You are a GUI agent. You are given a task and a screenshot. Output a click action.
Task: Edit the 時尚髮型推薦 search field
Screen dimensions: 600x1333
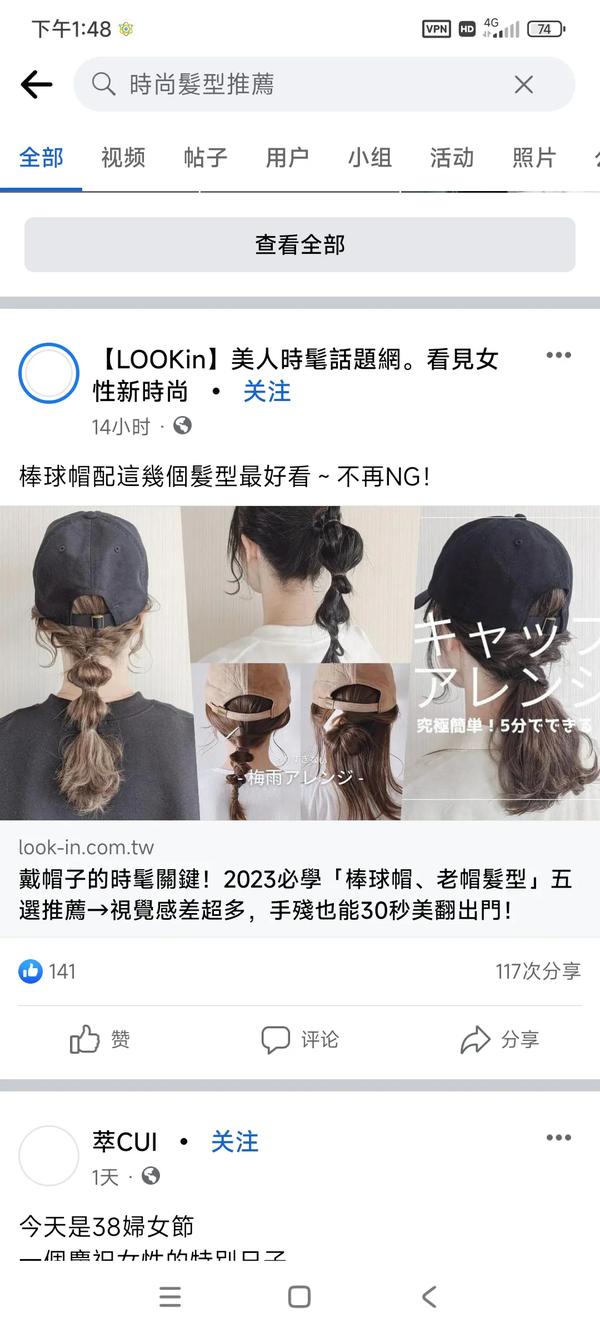point(300,85)
